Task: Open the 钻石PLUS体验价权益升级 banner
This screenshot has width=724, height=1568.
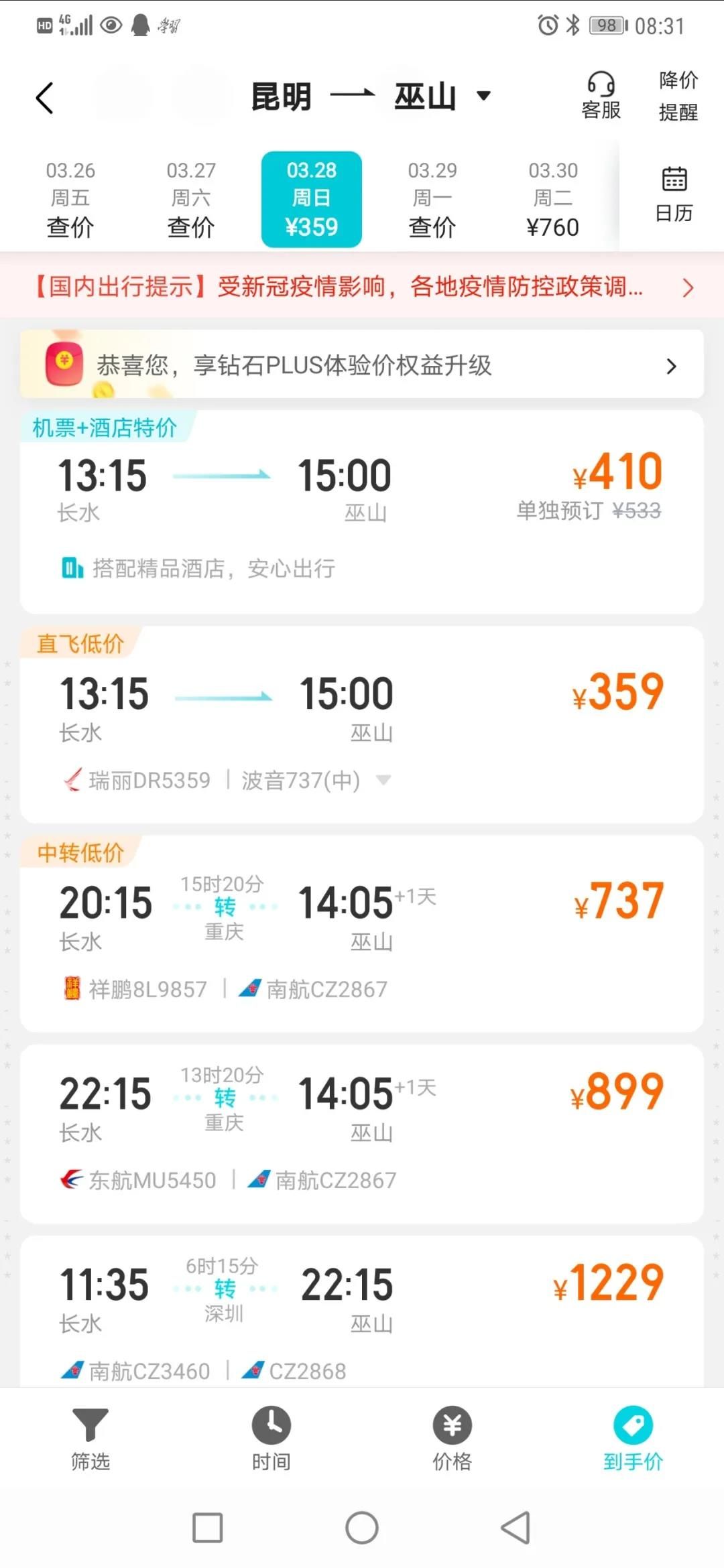Action: 362,365
